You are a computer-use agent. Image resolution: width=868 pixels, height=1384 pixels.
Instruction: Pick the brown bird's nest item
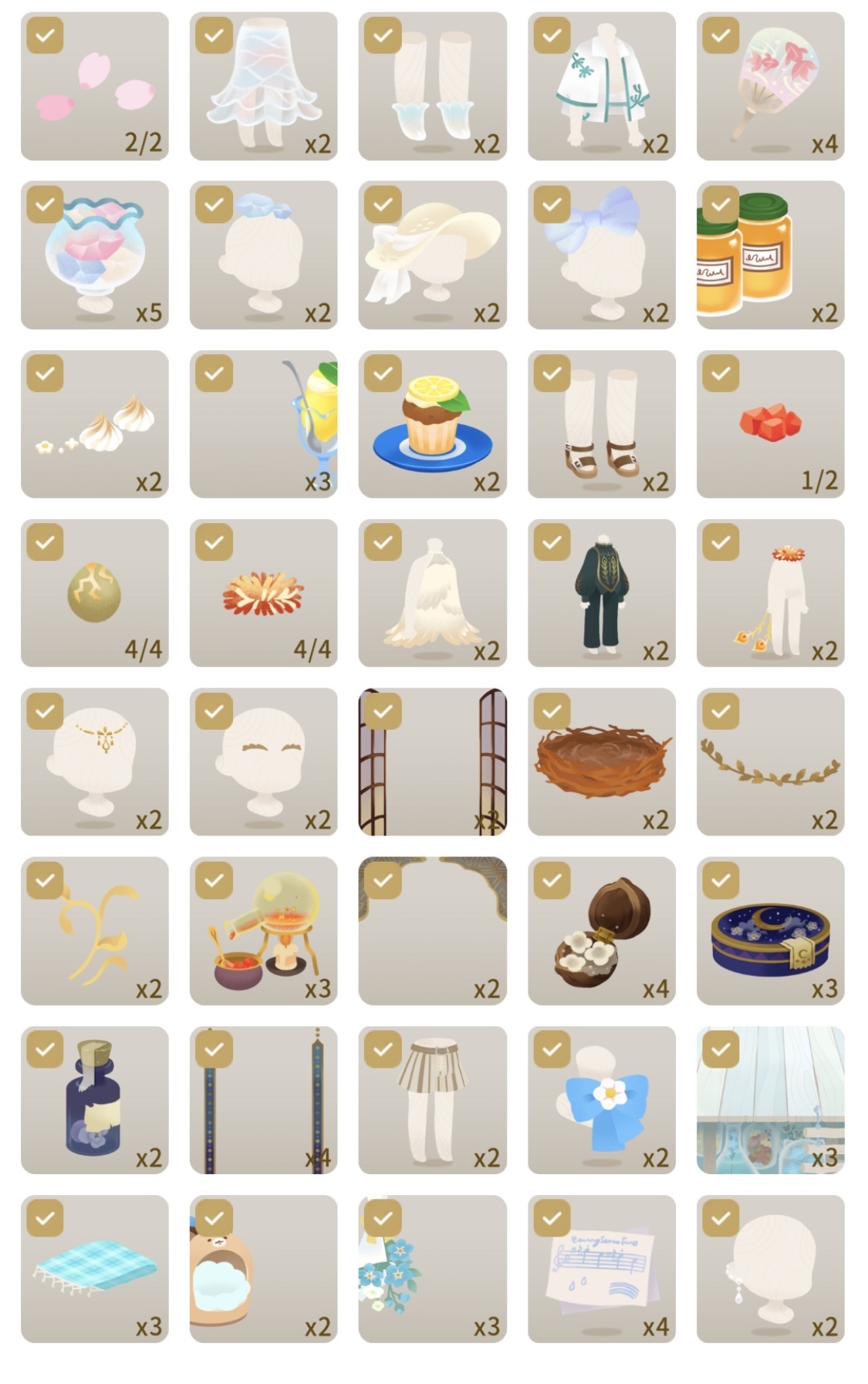[x=601, y=761]
